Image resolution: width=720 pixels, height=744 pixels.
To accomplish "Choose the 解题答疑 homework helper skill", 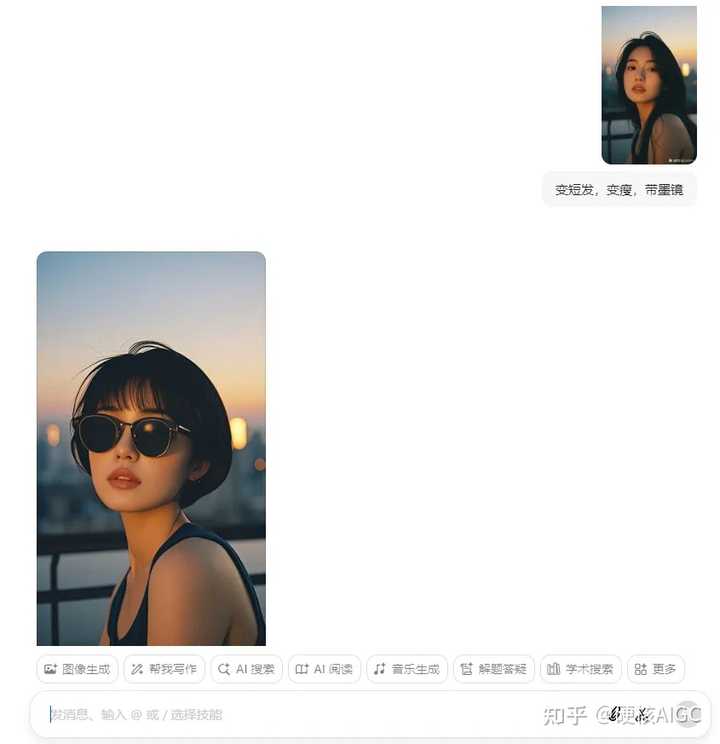I will pyautogui.click(x=494, y=669).
